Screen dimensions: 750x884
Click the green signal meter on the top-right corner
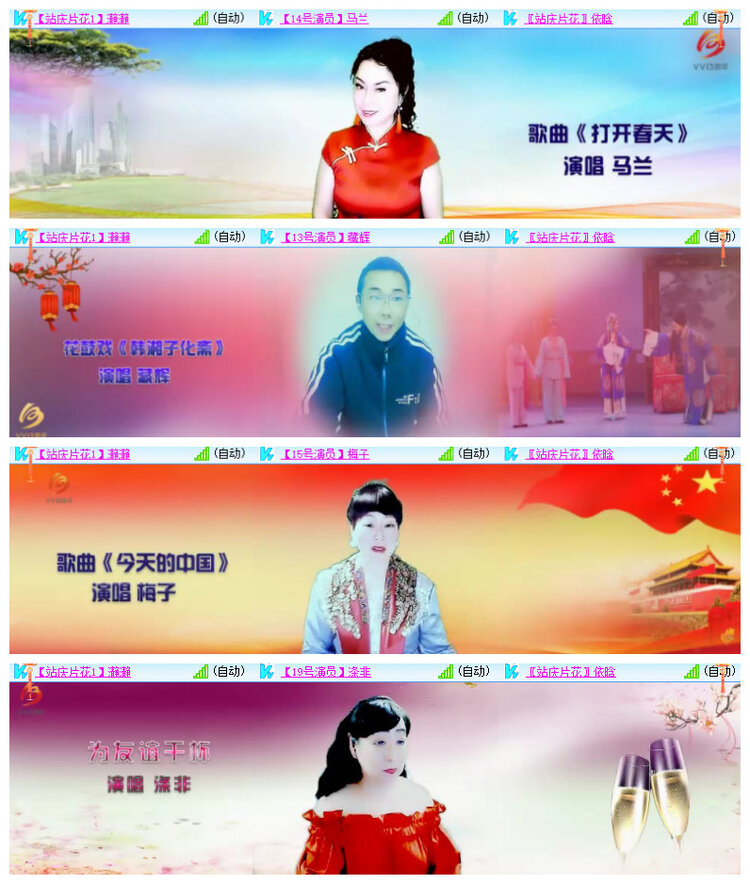point(692,15)
